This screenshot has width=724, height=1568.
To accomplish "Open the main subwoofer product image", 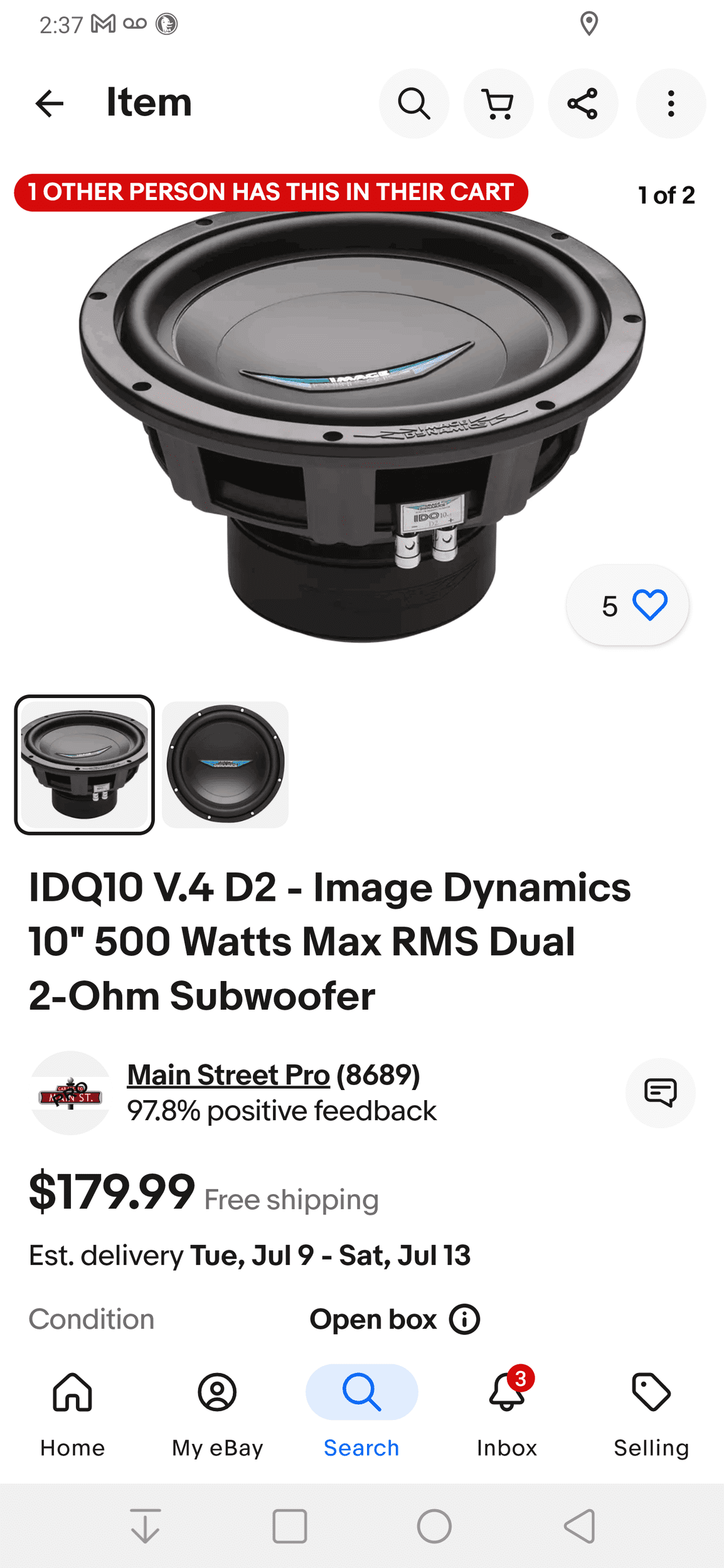I will coord(362,426).
